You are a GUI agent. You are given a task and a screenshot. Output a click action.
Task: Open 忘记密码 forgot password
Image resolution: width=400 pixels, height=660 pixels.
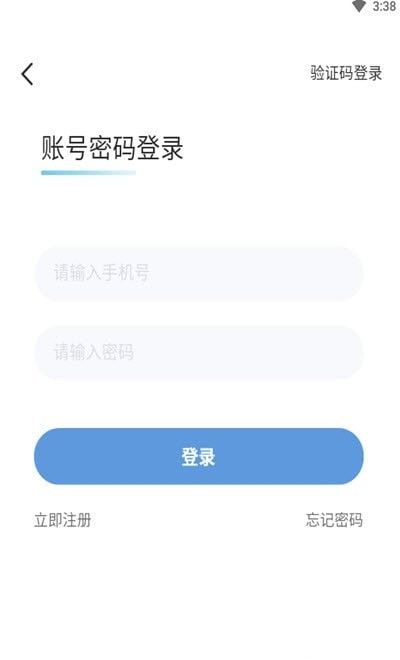click(x=334, y=520)
